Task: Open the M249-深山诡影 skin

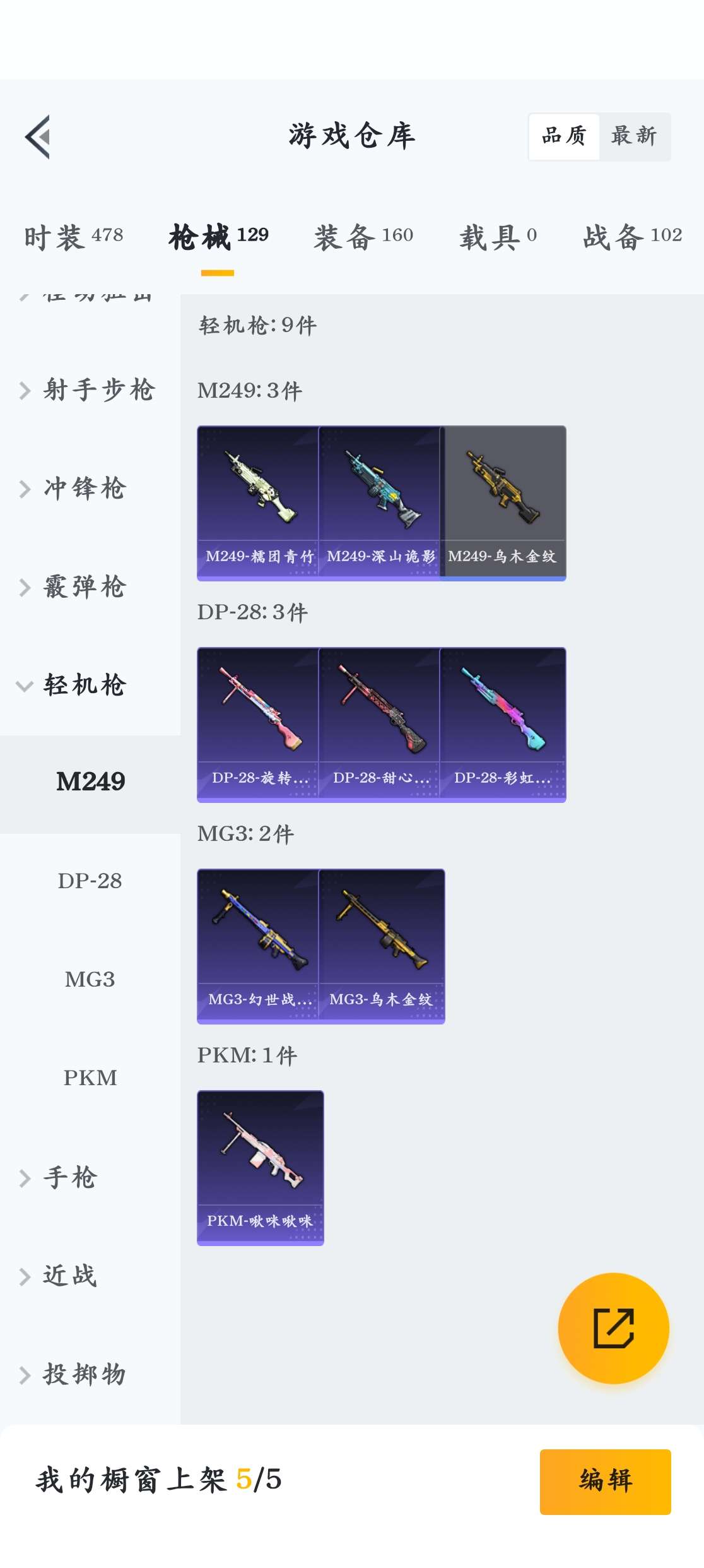Action: coord(380,503)
